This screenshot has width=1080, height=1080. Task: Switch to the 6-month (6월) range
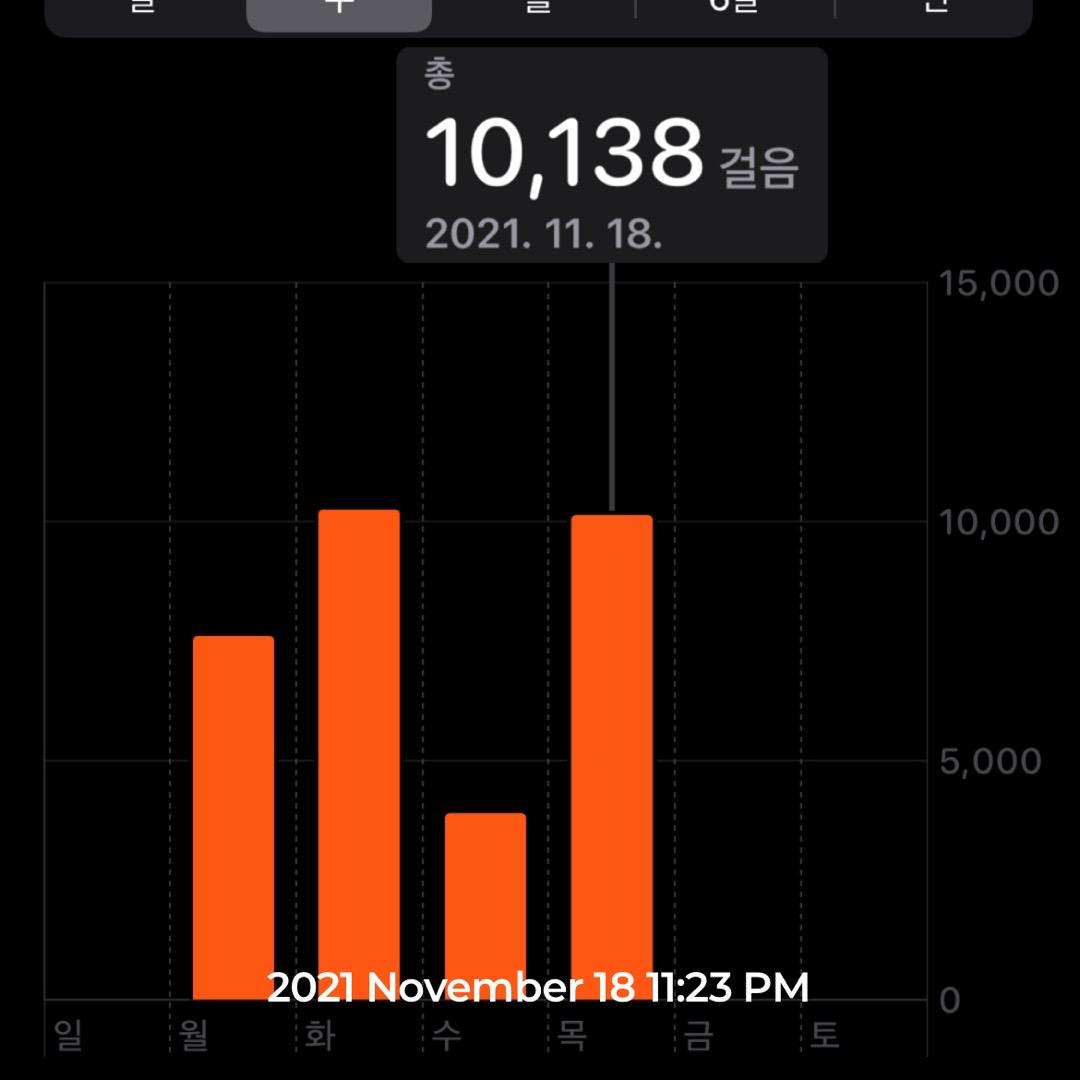pyautogui.click(x=734, y=8)
